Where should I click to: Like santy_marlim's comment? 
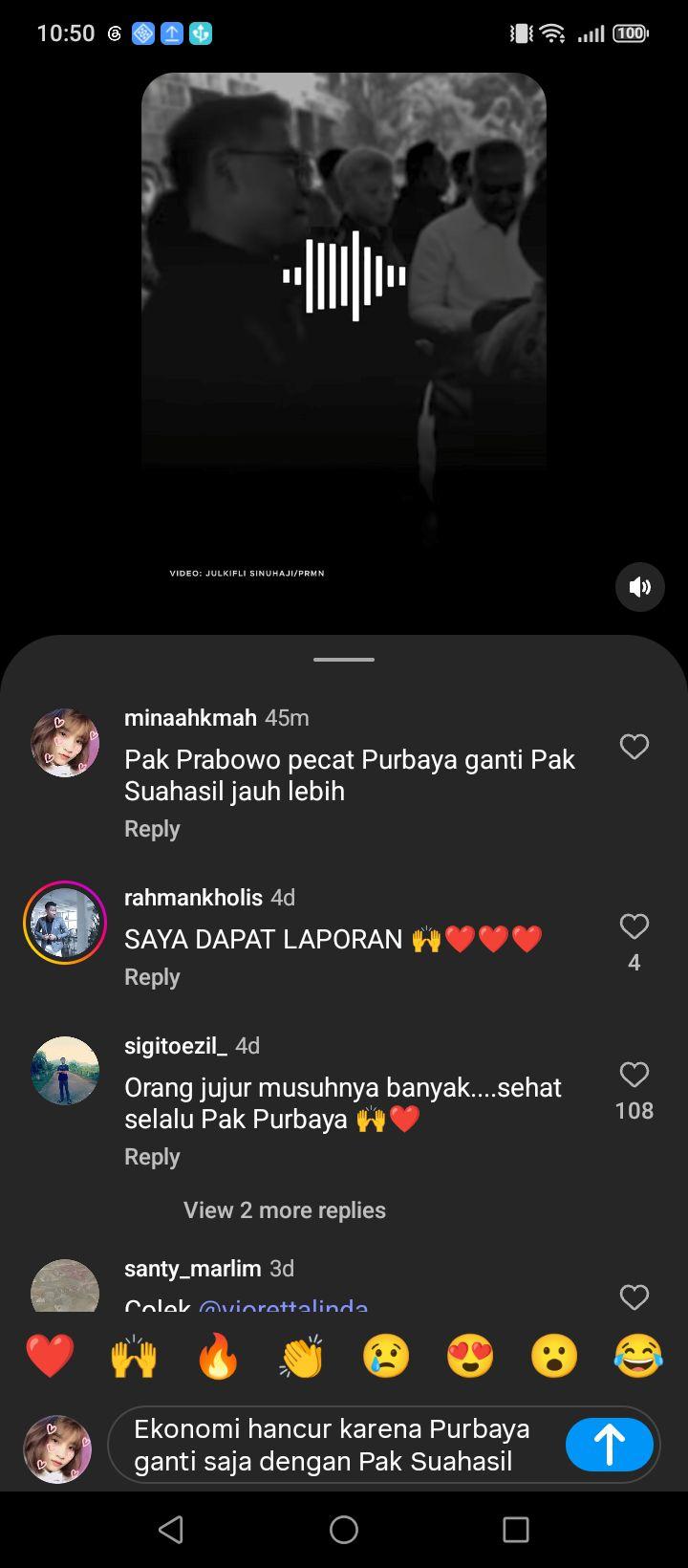[634, 1297]
